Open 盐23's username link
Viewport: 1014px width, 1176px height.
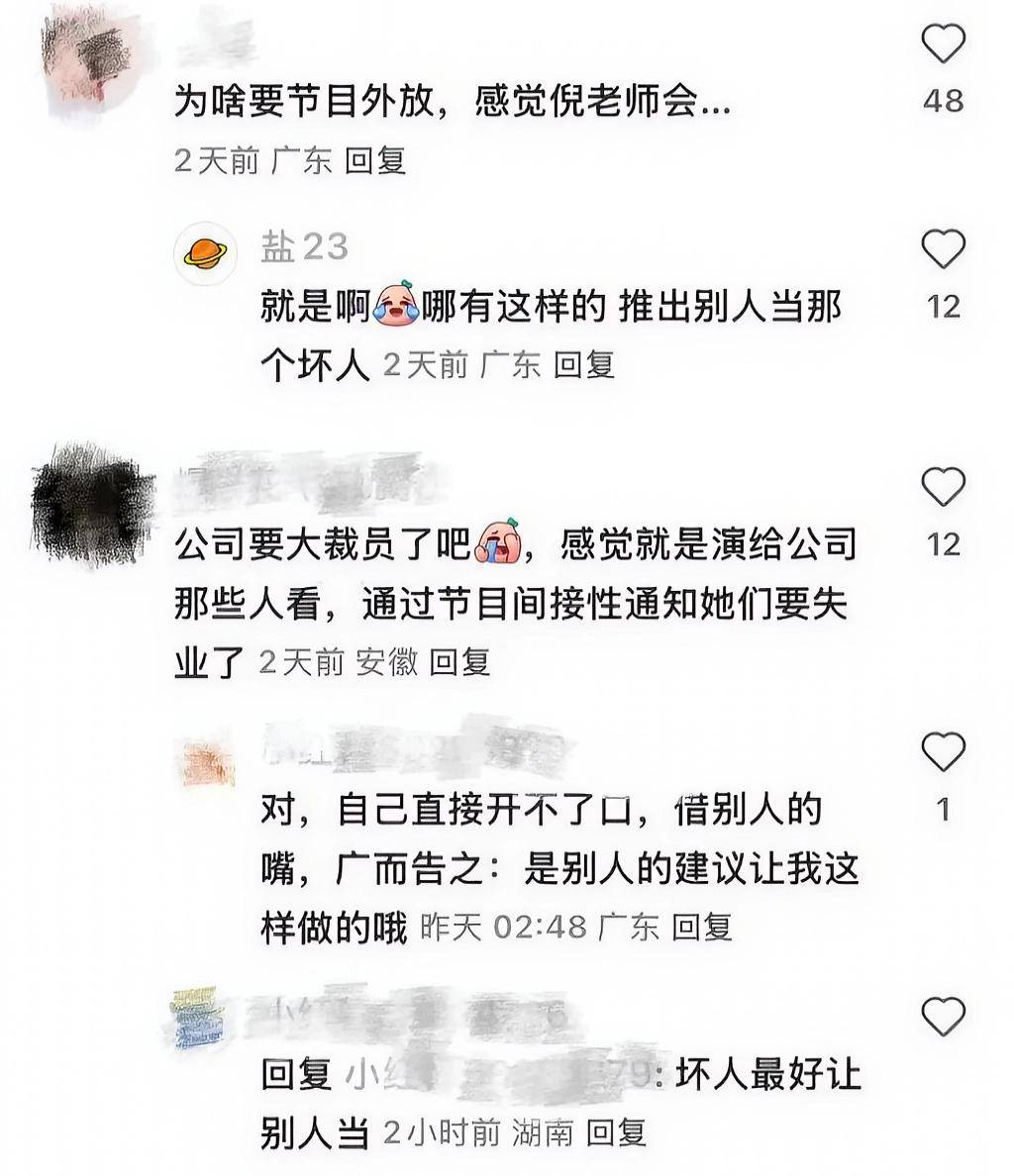(305, 246)
